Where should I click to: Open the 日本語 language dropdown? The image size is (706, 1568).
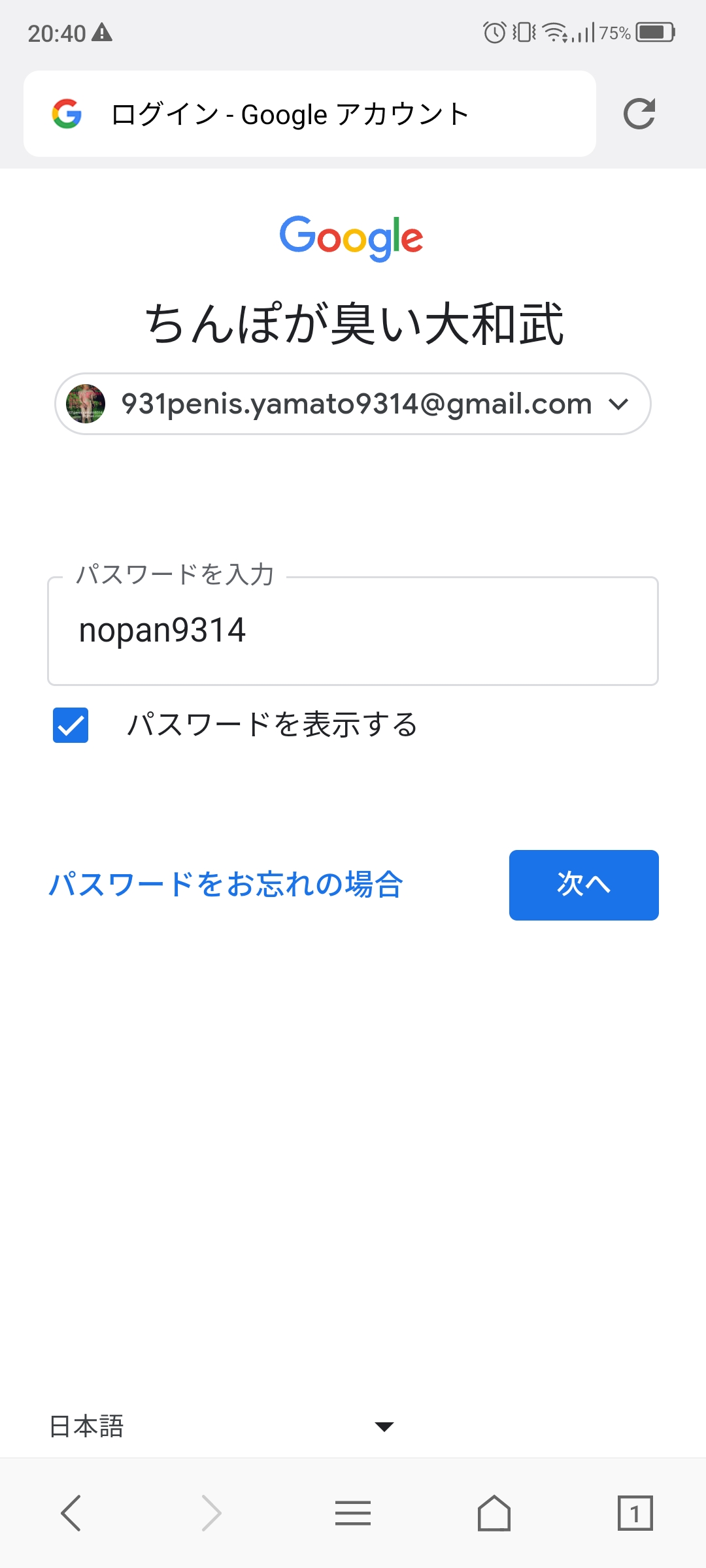point(88,1427)
